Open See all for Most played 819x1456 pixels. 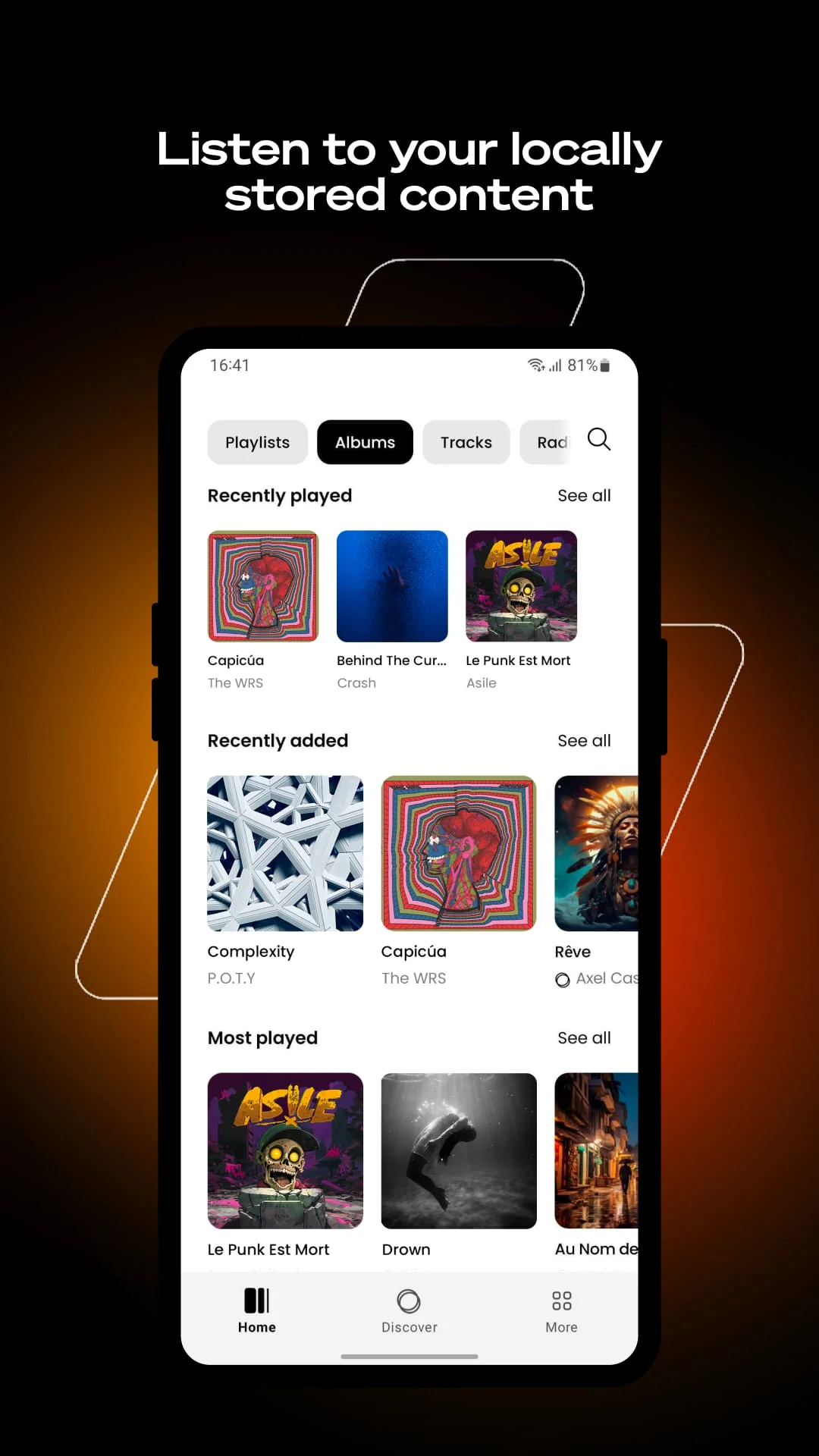pyautogui.click(x=584, y=1037)
